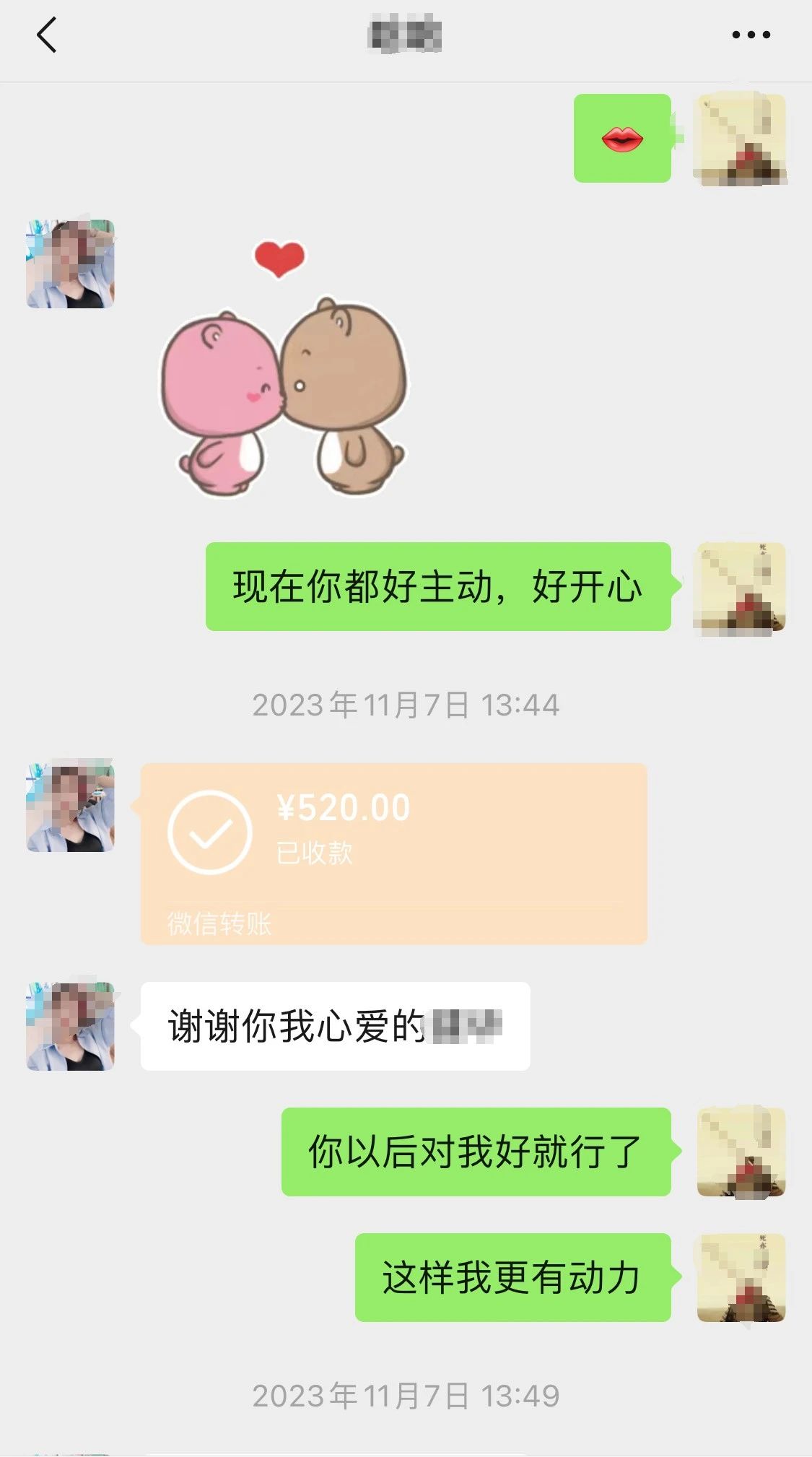The width and height of the screenshot is (812, 1457).
Task: Go back to the chat list
Action: pyautogui.click(x=46, y=35)
